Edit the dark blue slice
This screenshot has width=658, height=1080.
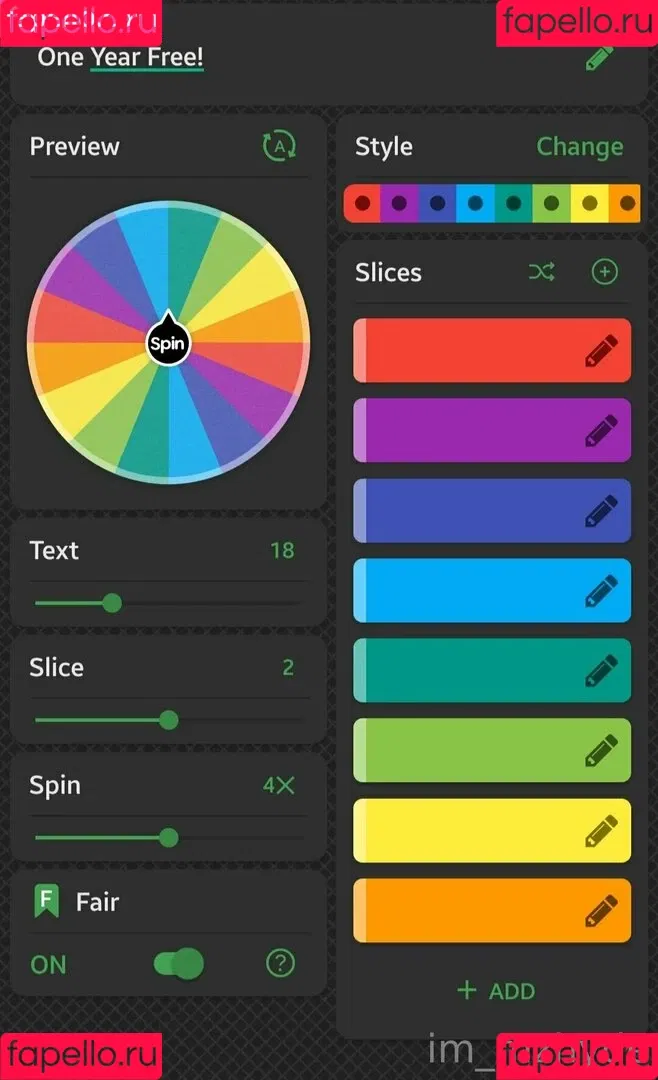pos(600,511)
